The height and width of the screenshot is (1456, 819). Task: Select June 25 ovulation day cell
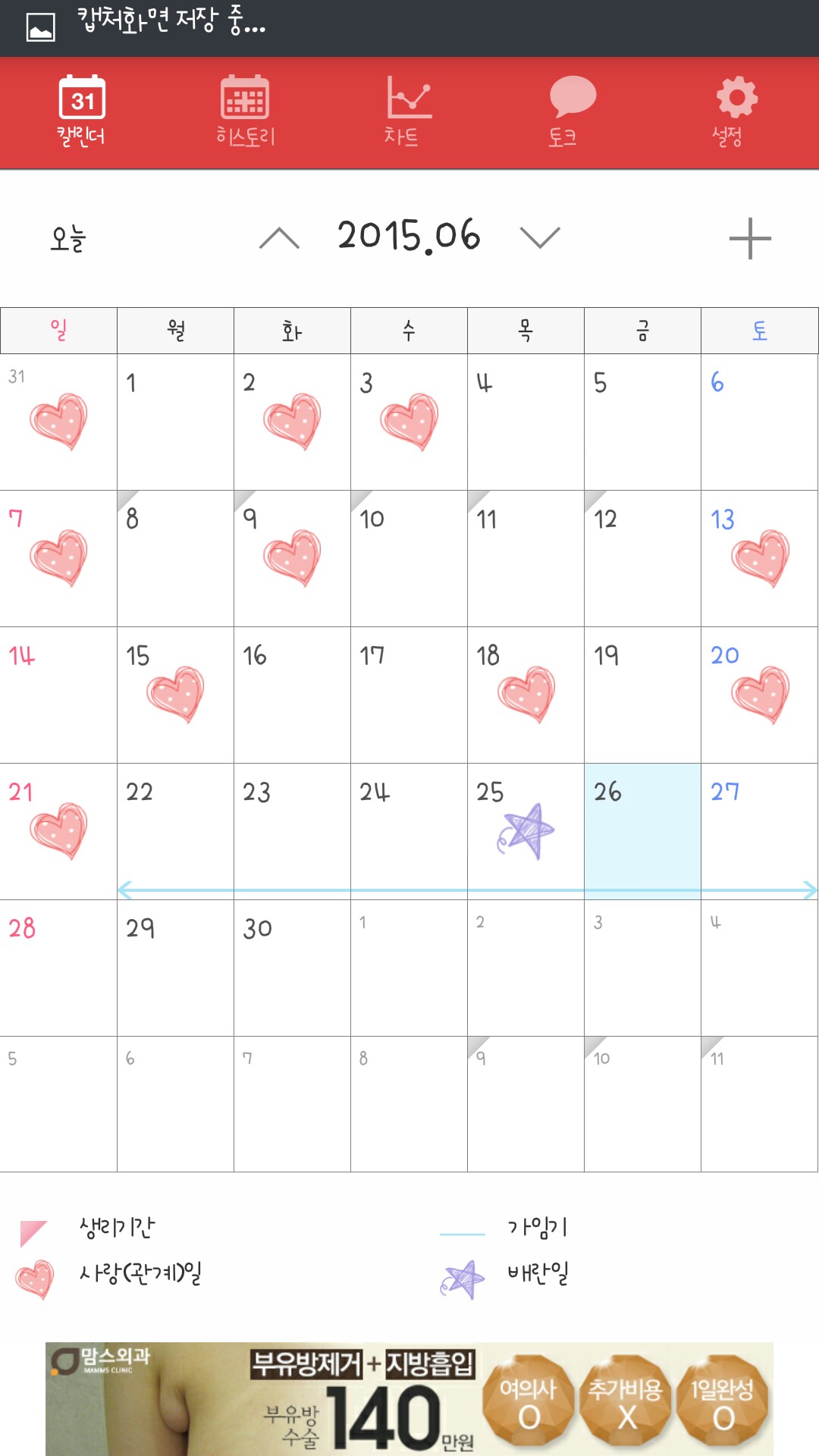tap(526, 830)
